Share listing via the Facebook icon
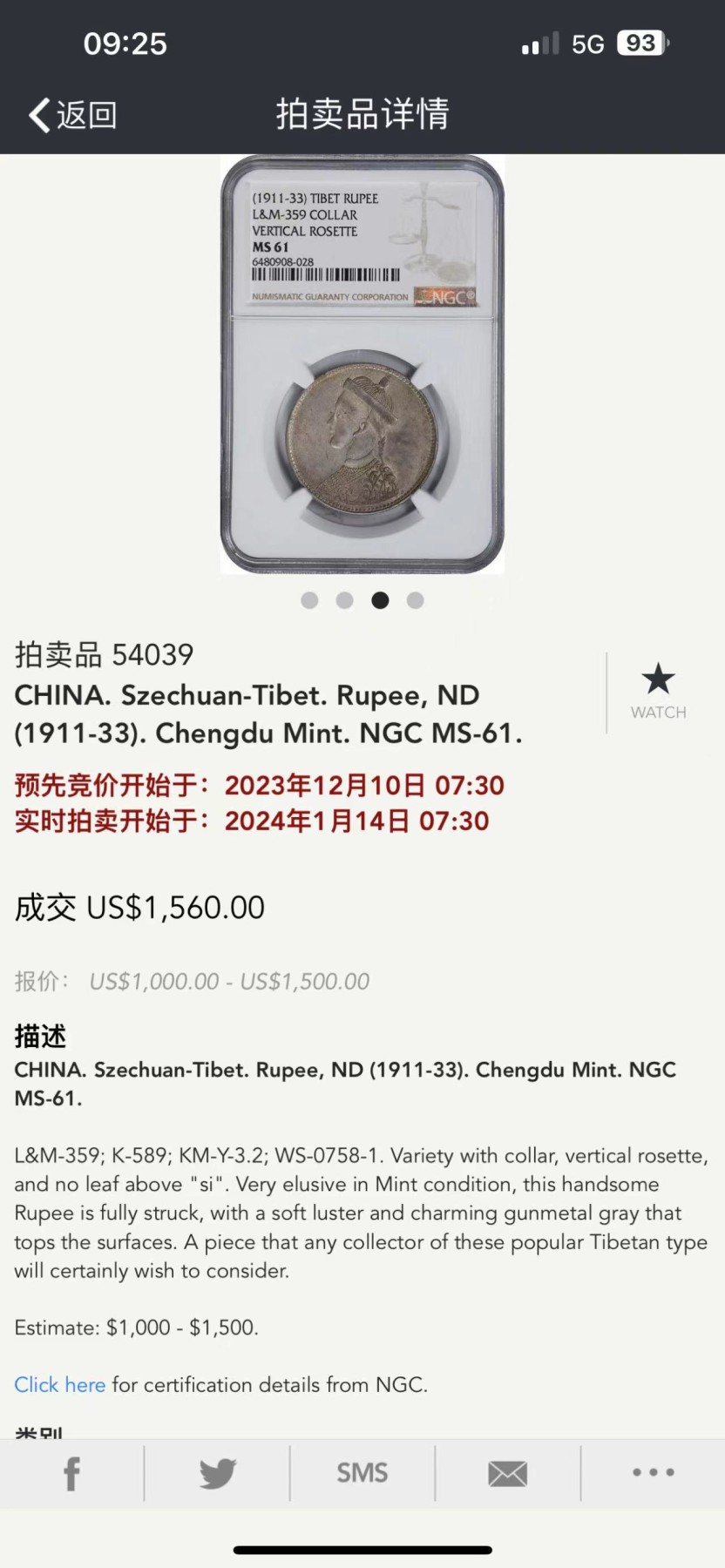Viewport: 725px width, 1568px height. (x=71, y=1472)
